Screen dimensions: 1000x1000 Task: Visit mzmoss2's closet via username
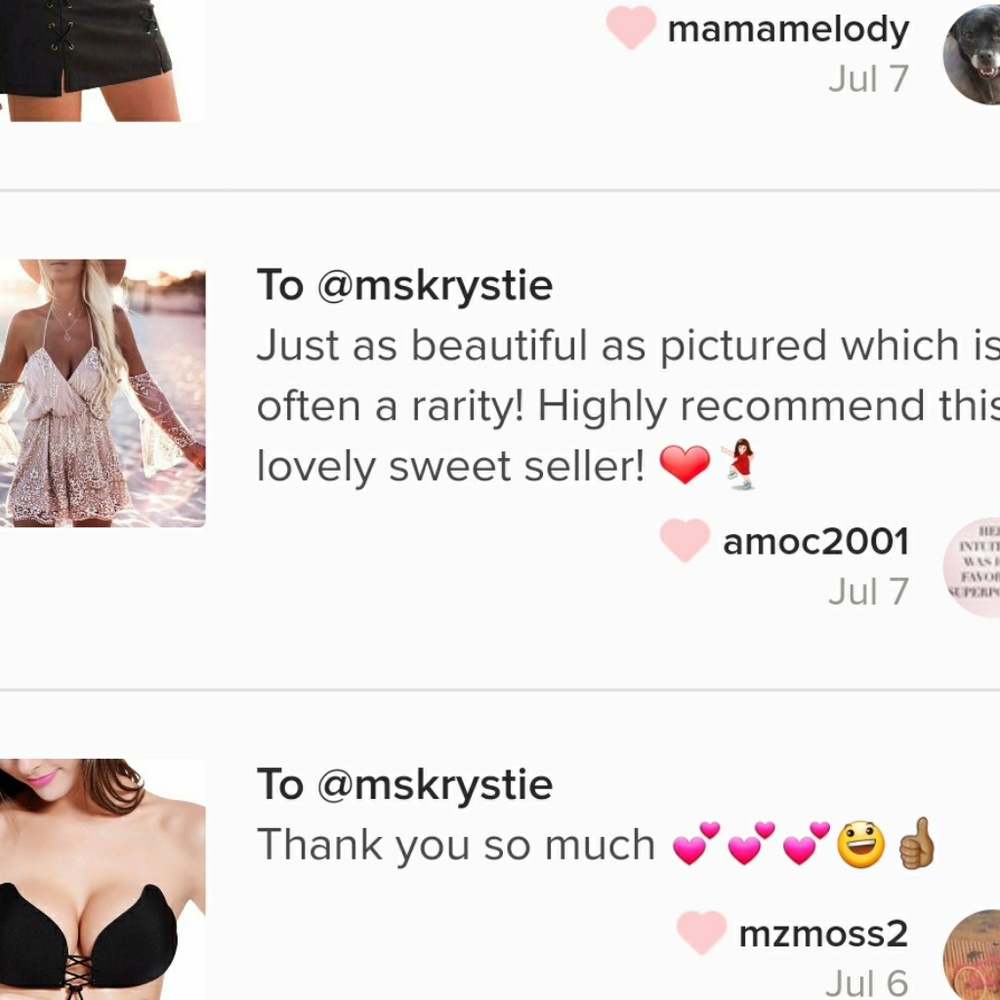point(823,934)
